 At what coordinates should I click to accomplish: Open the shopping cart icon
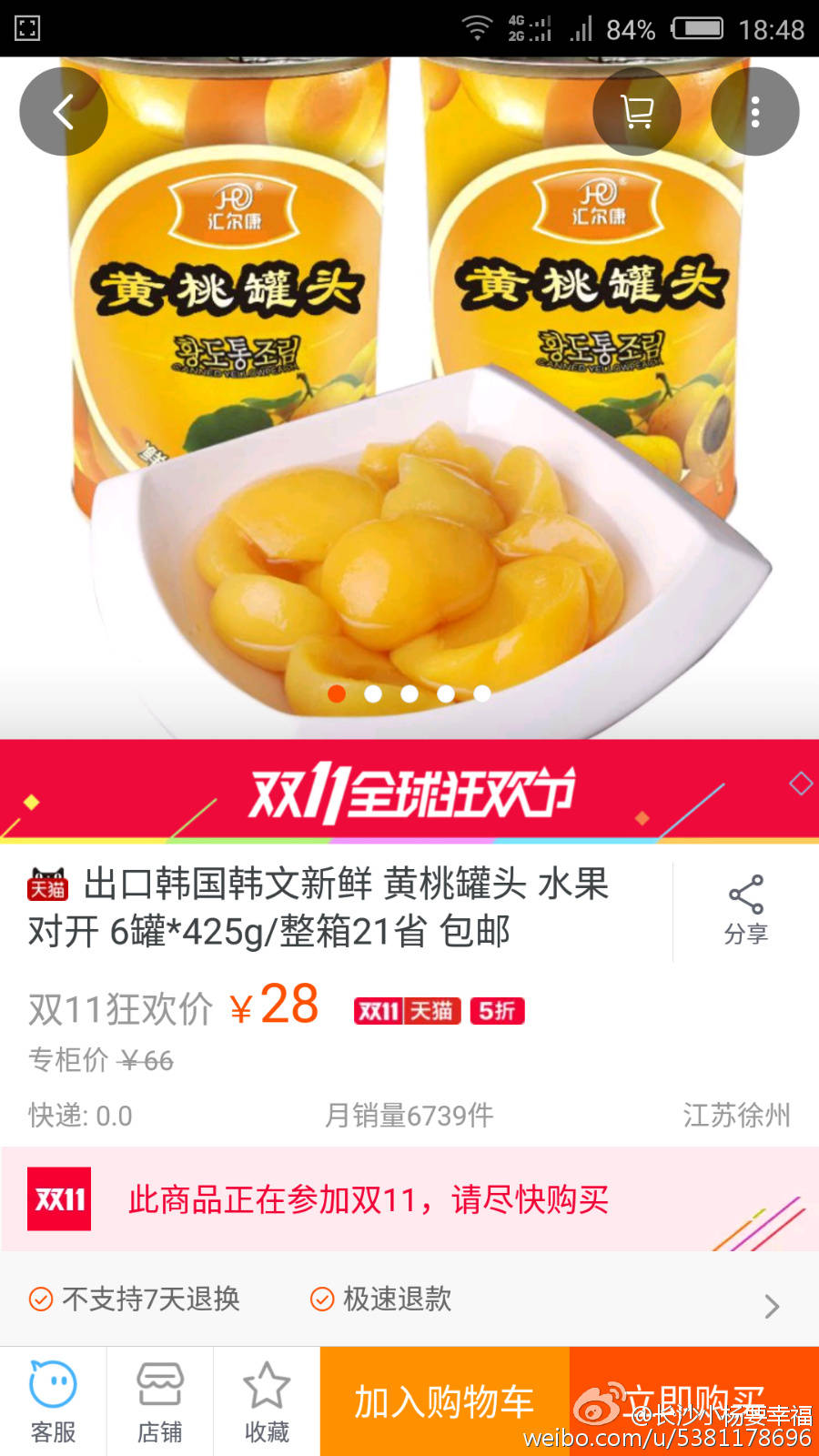click(x=637, y=112)
